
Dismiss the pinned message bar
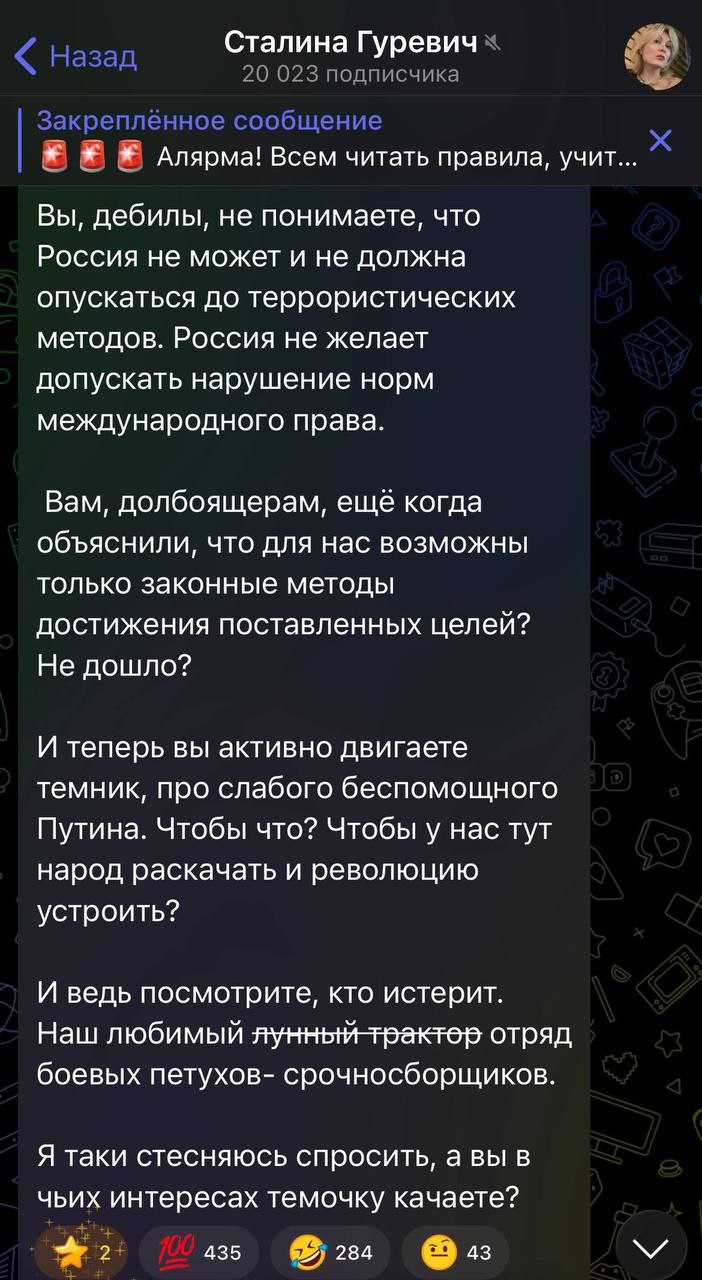tap(660, 140)
